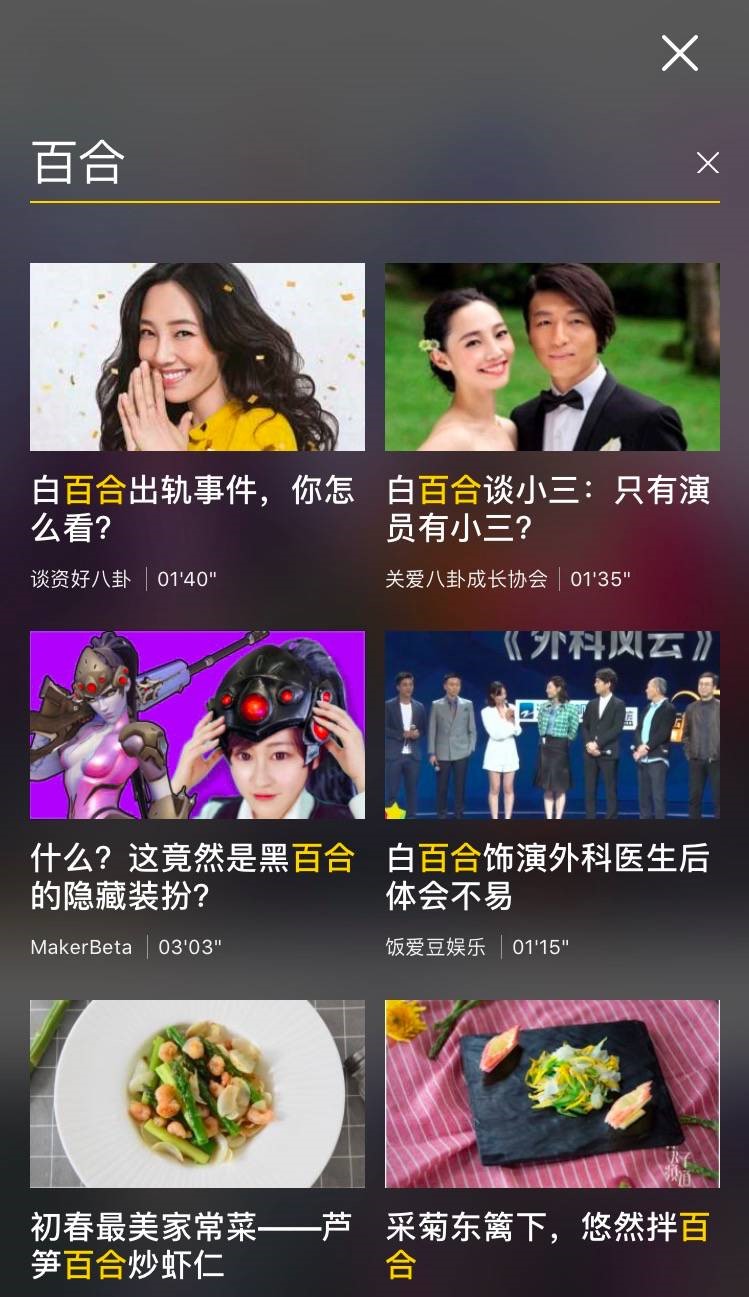Watch 白百合饰演外科医生后体会不易
749x1297 pixels.
click(x=552, y=725)
